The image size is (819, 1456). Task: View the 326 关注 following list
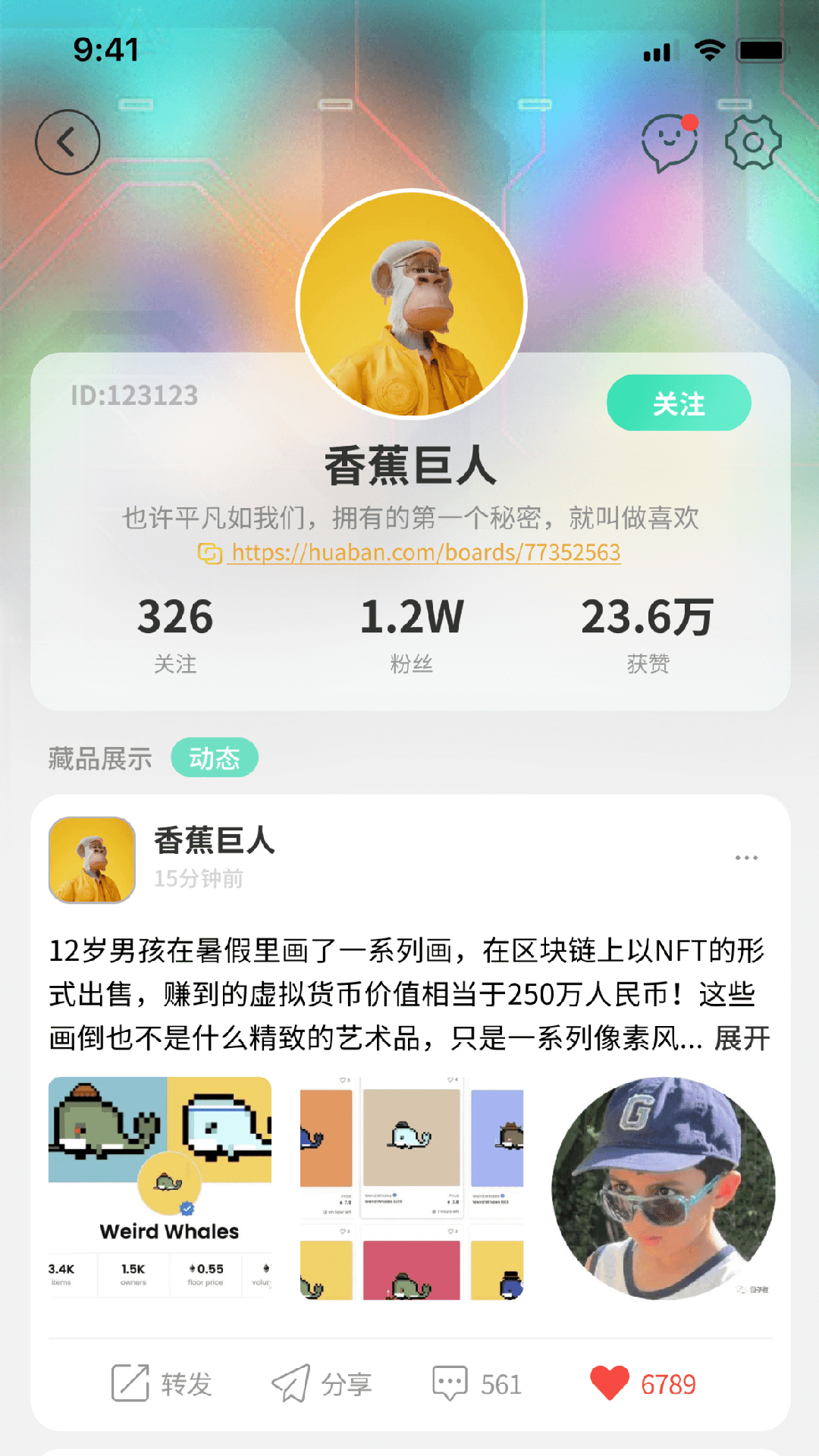click(175, 633)
